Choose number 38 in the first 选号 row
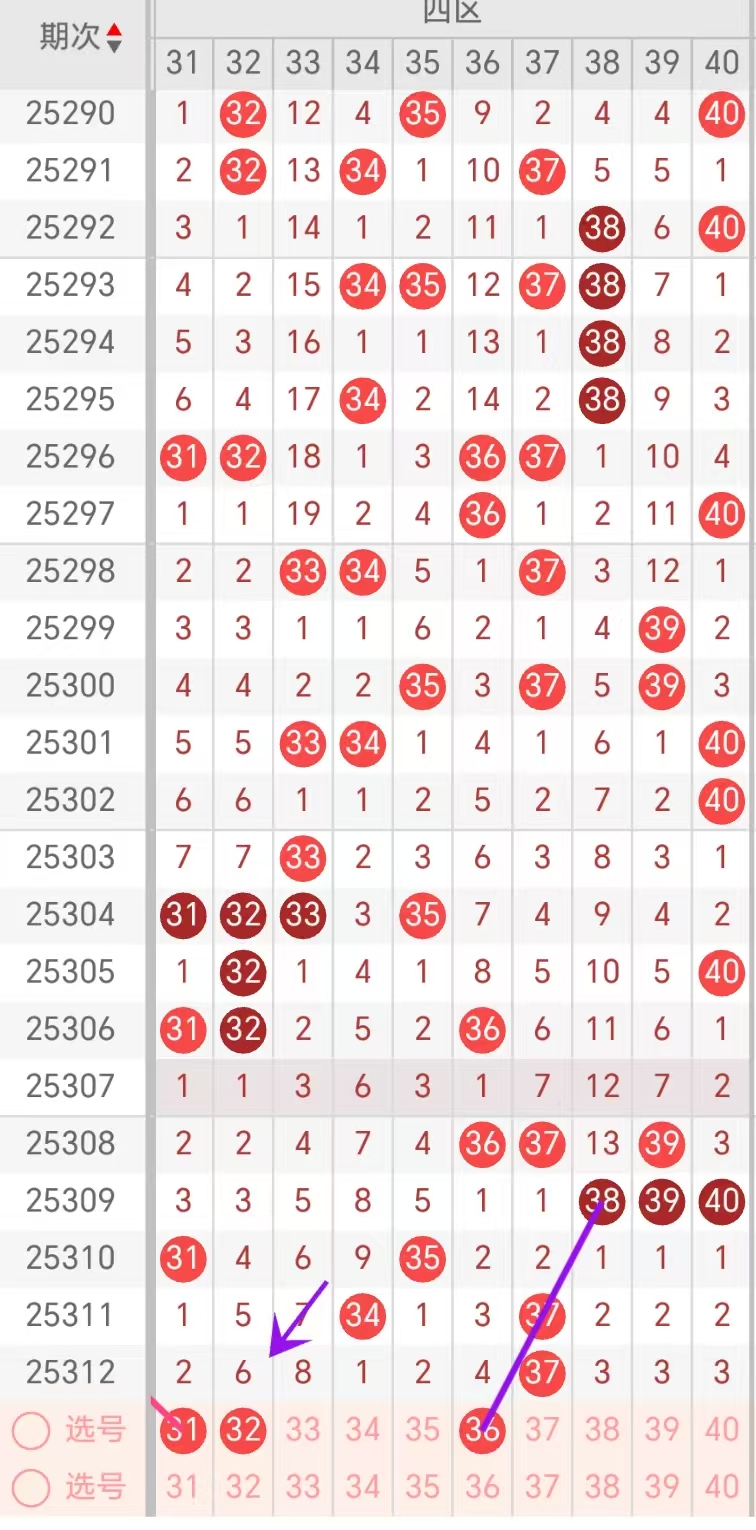 [x=602, y=1430]
